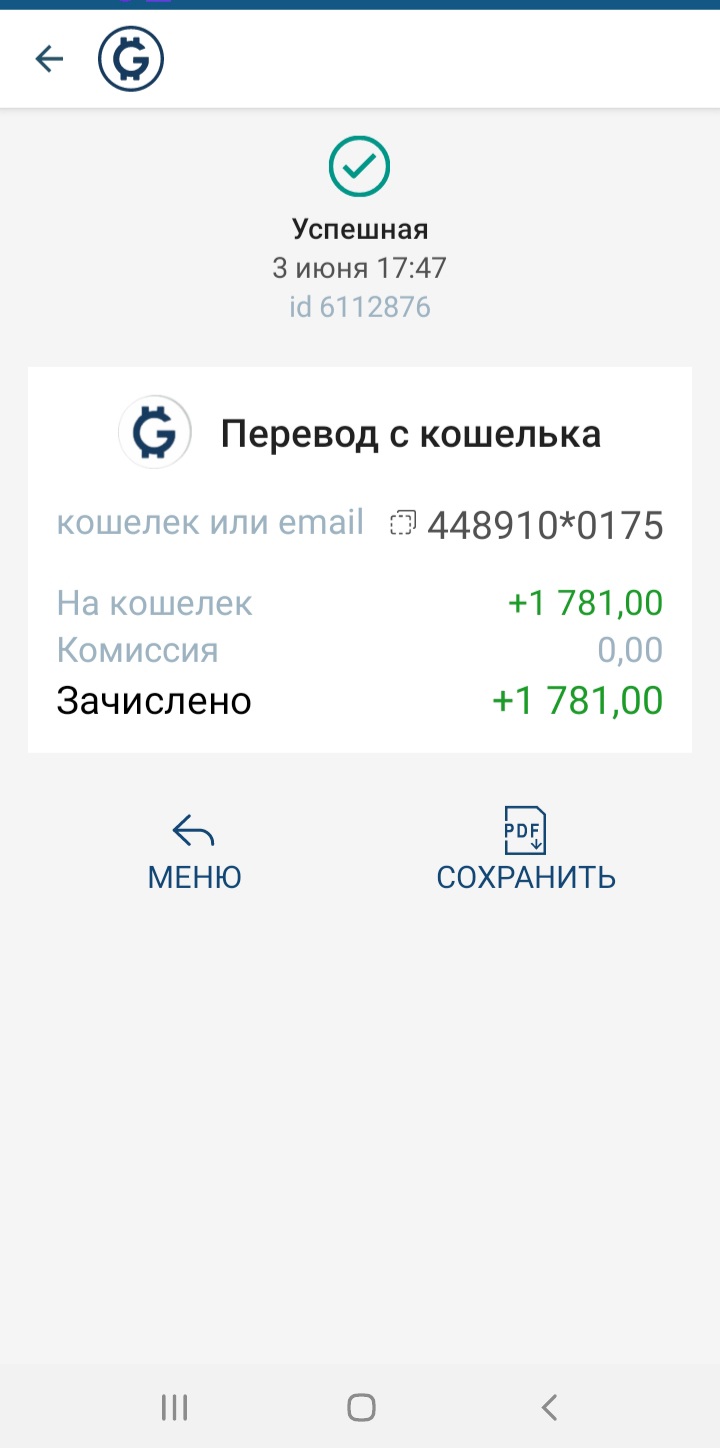The width and height of the screenshot is (720, 1448).
Task: Save receipt as PDF via СОХРАНИТЬ
Action: [x=525, y=849]
